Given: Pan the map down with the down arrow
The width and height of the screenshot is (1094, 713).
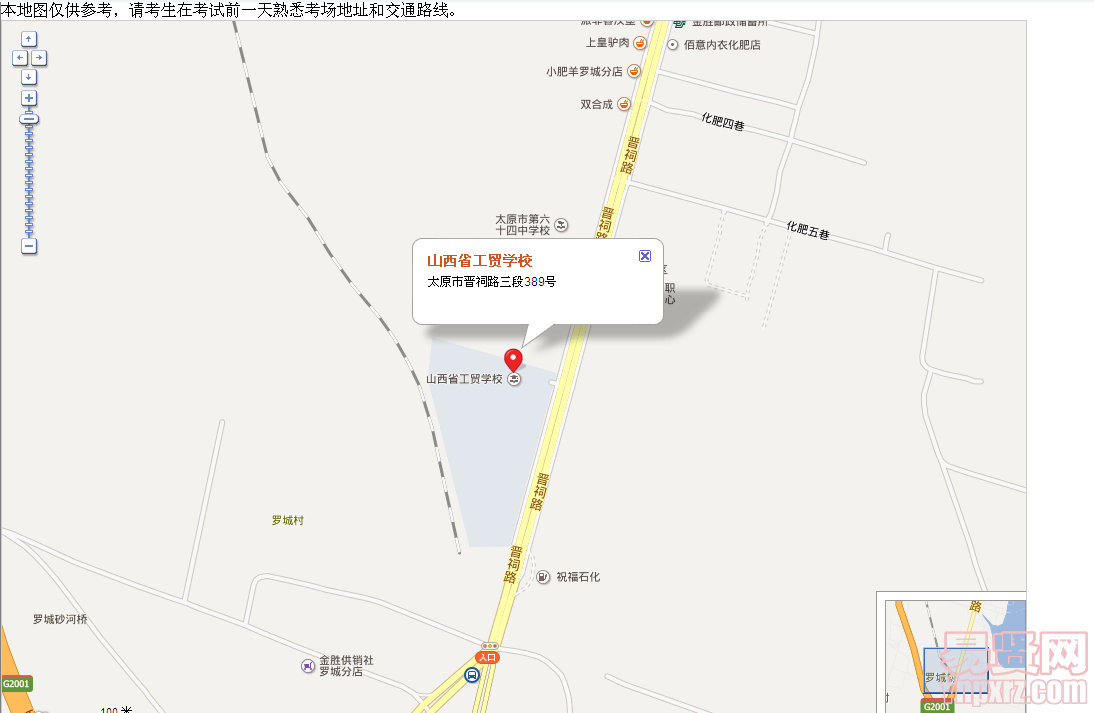Looking at the screenshot, I should coord(29,77).
